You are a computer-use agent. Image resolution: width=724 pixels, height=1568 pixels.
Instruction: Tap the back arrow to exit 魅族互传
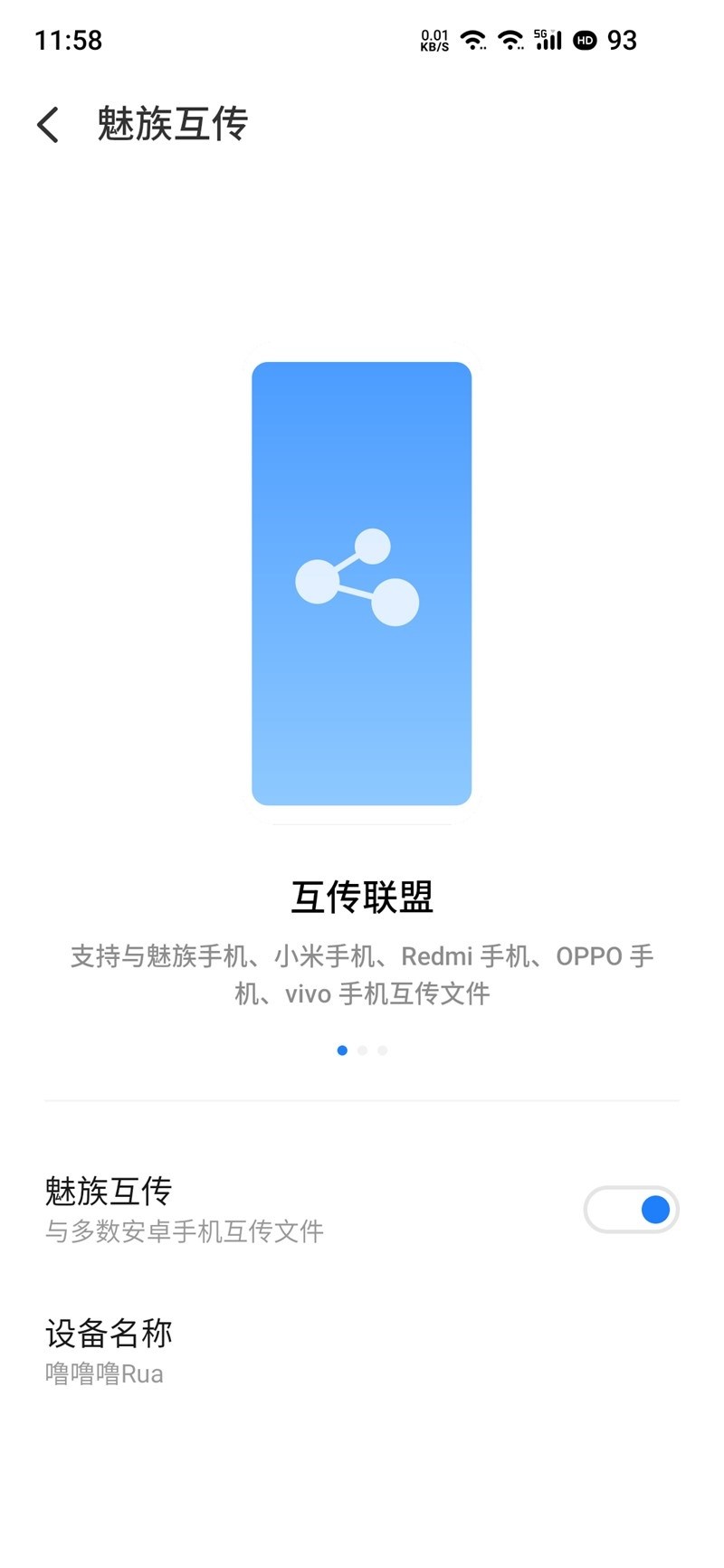(x=47, y=124)
